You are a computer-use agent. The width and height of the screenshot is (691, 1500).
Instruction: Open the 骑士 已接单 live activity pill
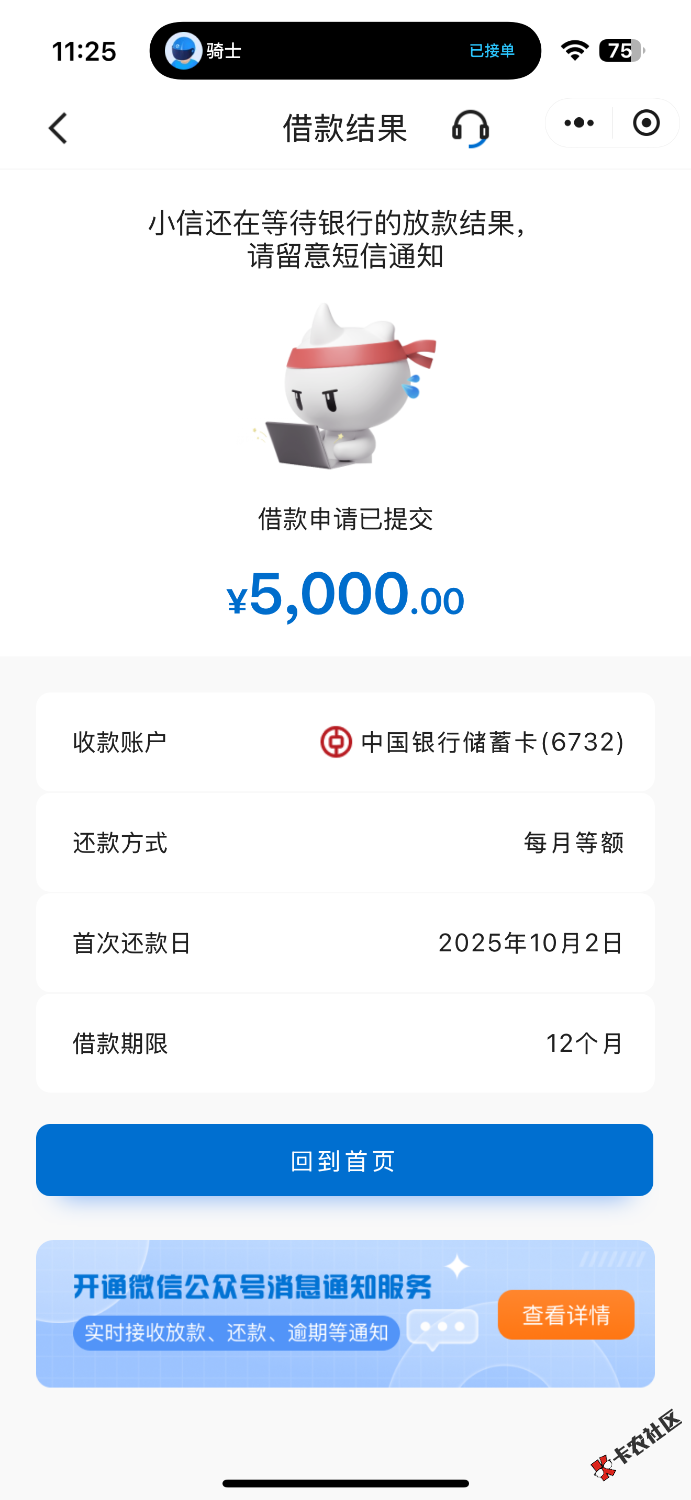[345, 51]
